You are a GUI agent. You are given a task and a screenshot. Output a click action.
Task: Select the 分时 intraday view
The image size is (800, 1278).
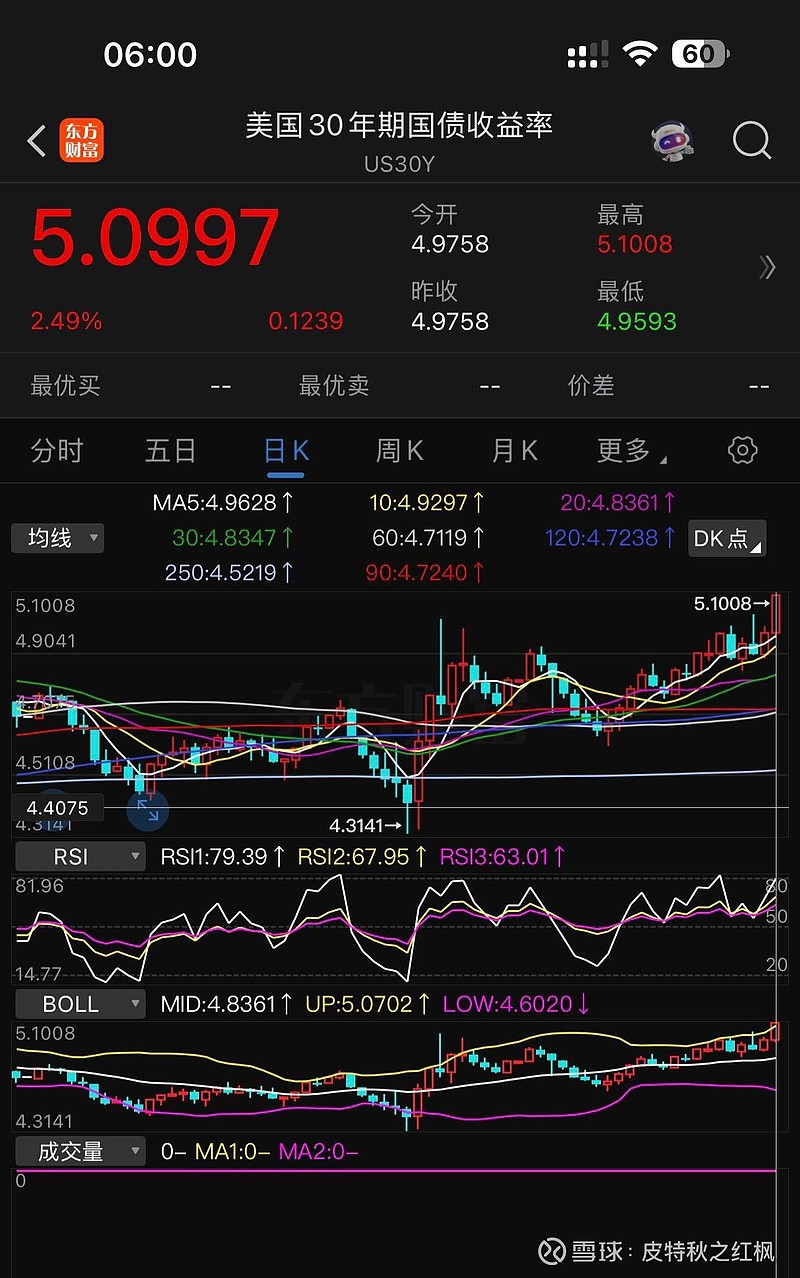pyautogui.click(x=57, y=451)
